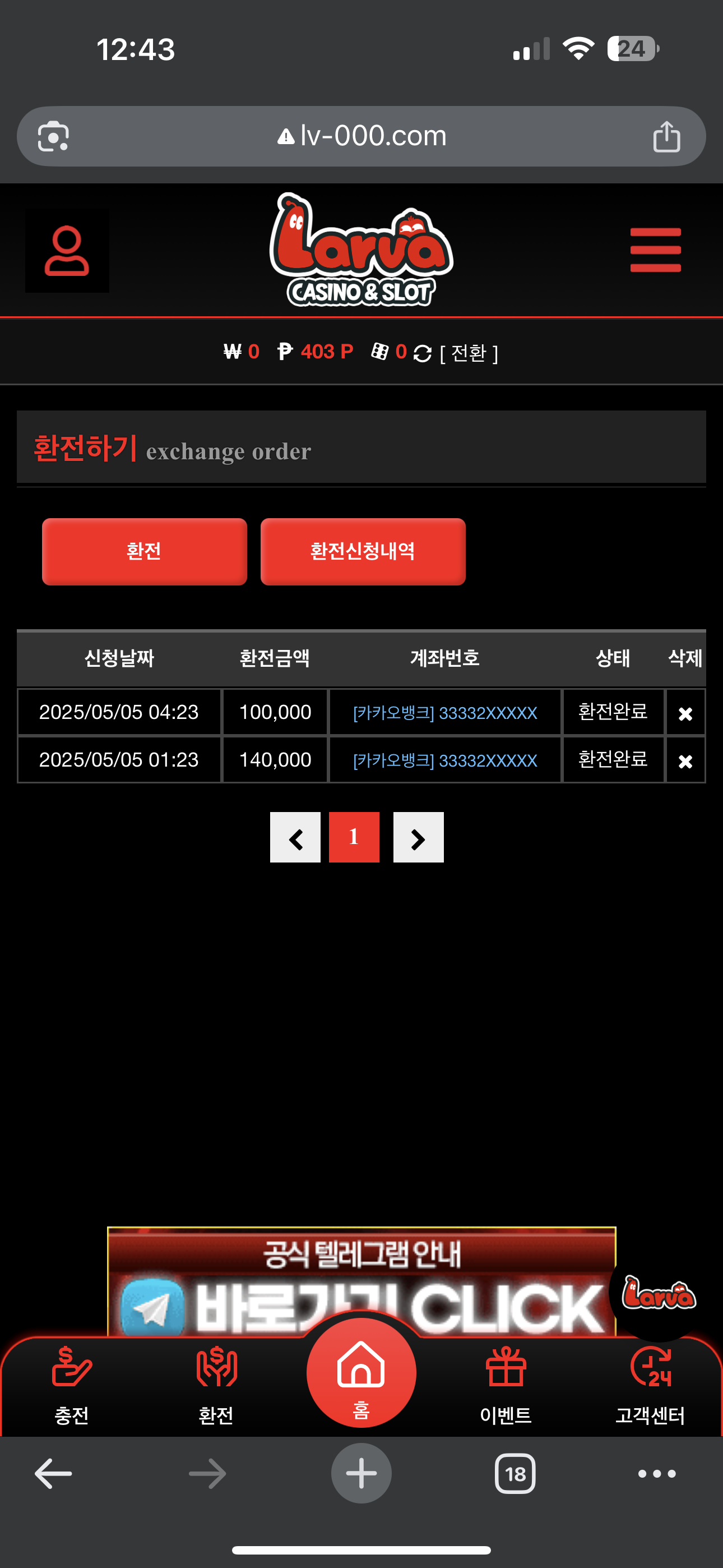Share this page from the address bar

666,136
